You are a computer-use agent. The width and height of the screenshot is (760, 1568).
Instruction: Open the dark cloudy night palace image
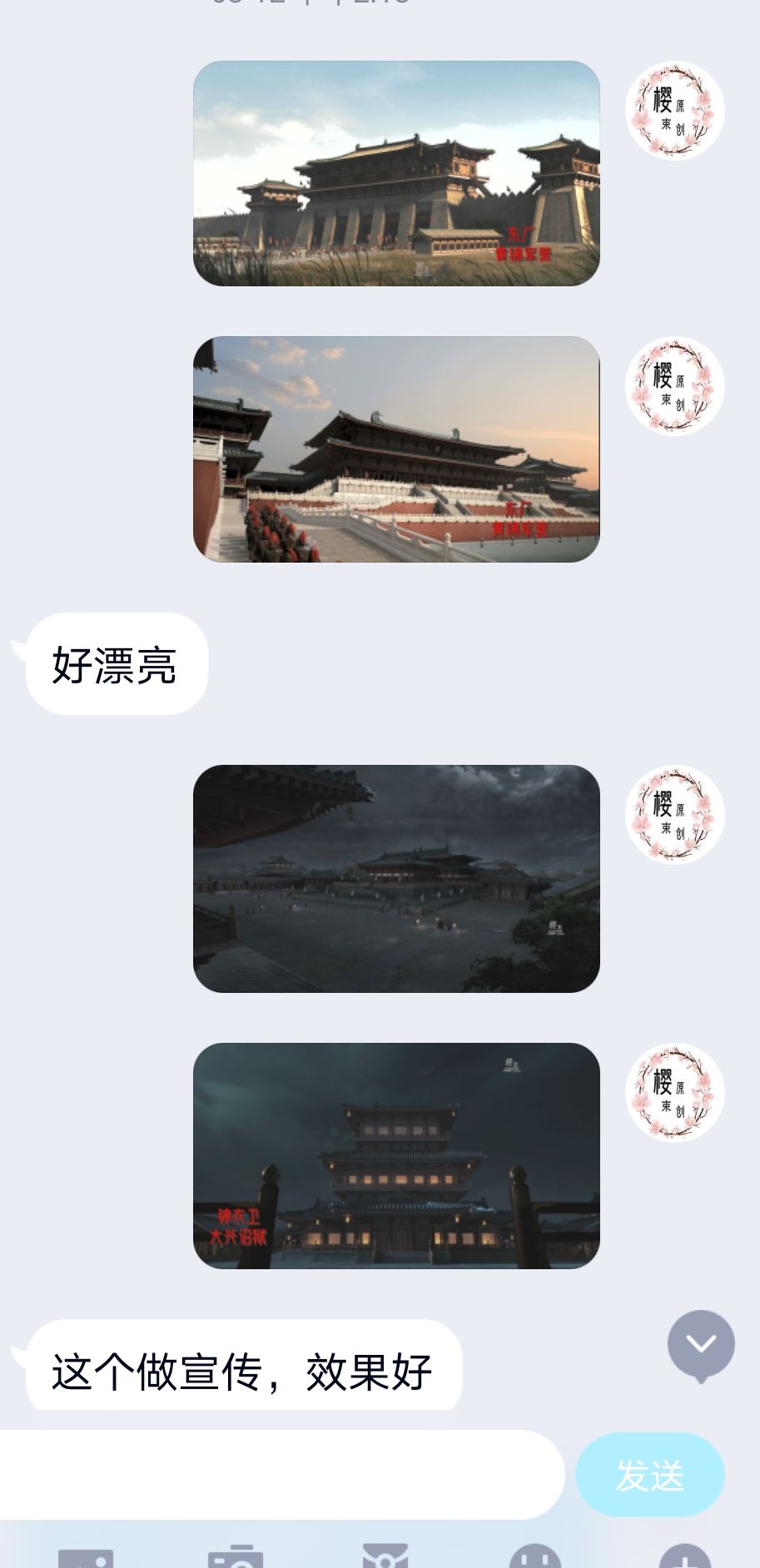[396, 878]
